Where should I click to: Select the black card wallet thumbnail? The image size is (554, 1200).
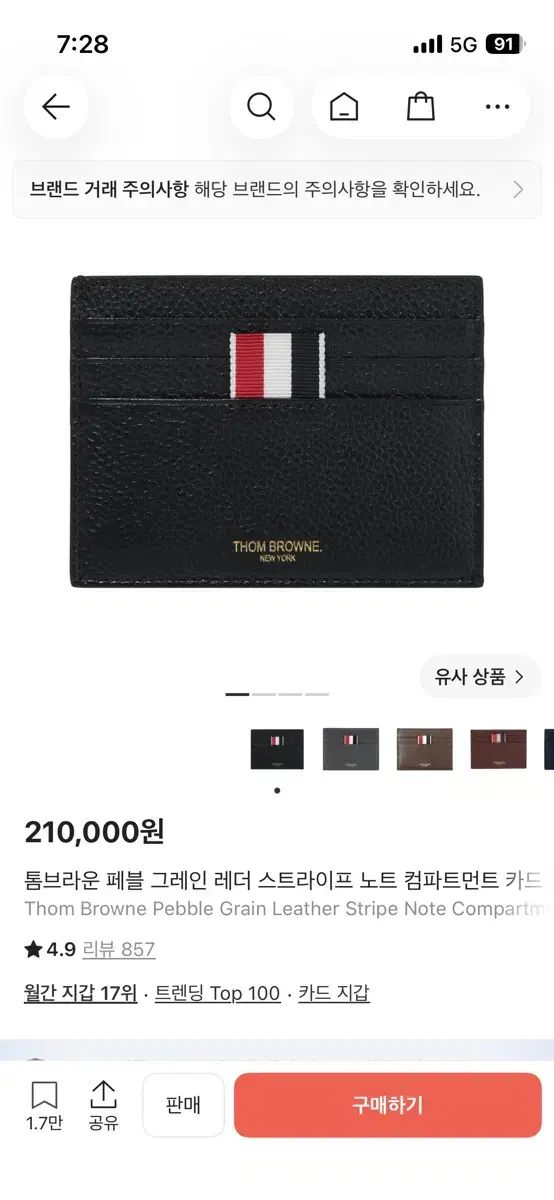tap(277, 749)
